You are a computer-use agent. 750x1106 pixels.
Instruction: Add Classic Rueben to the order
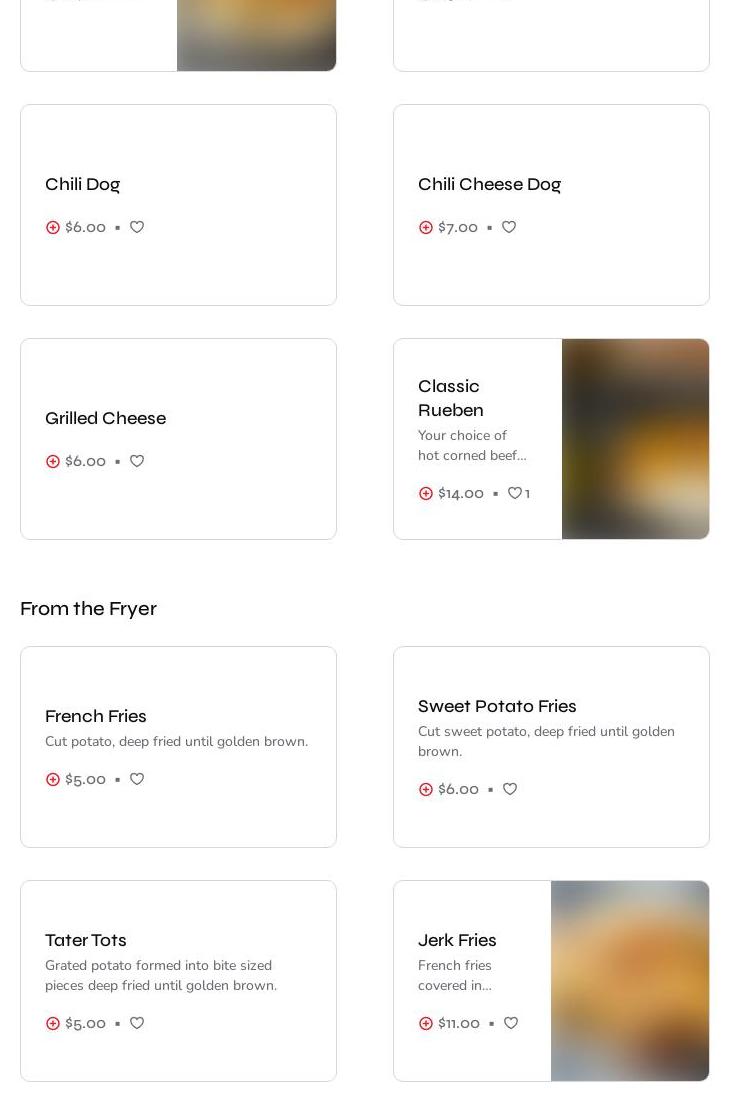(426, 494)
